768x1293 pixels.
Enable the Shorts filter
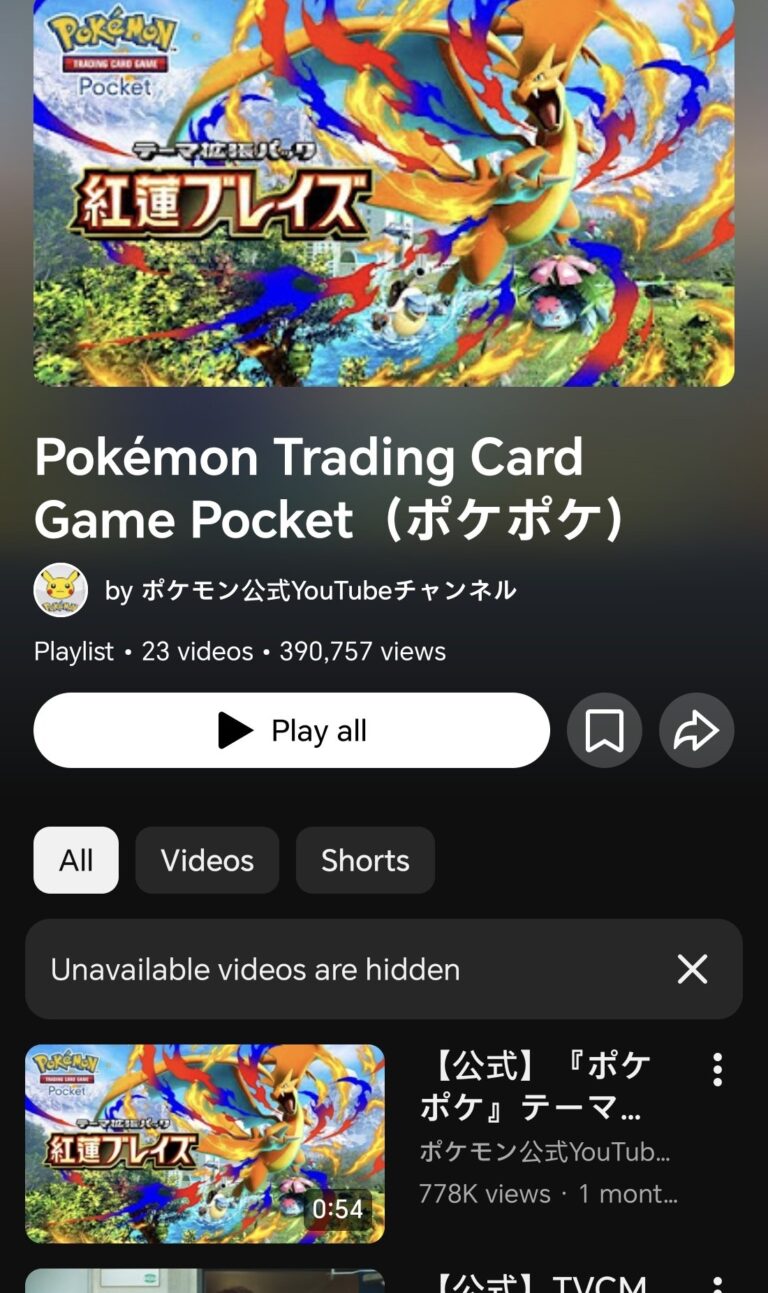[x=365, y=860]
